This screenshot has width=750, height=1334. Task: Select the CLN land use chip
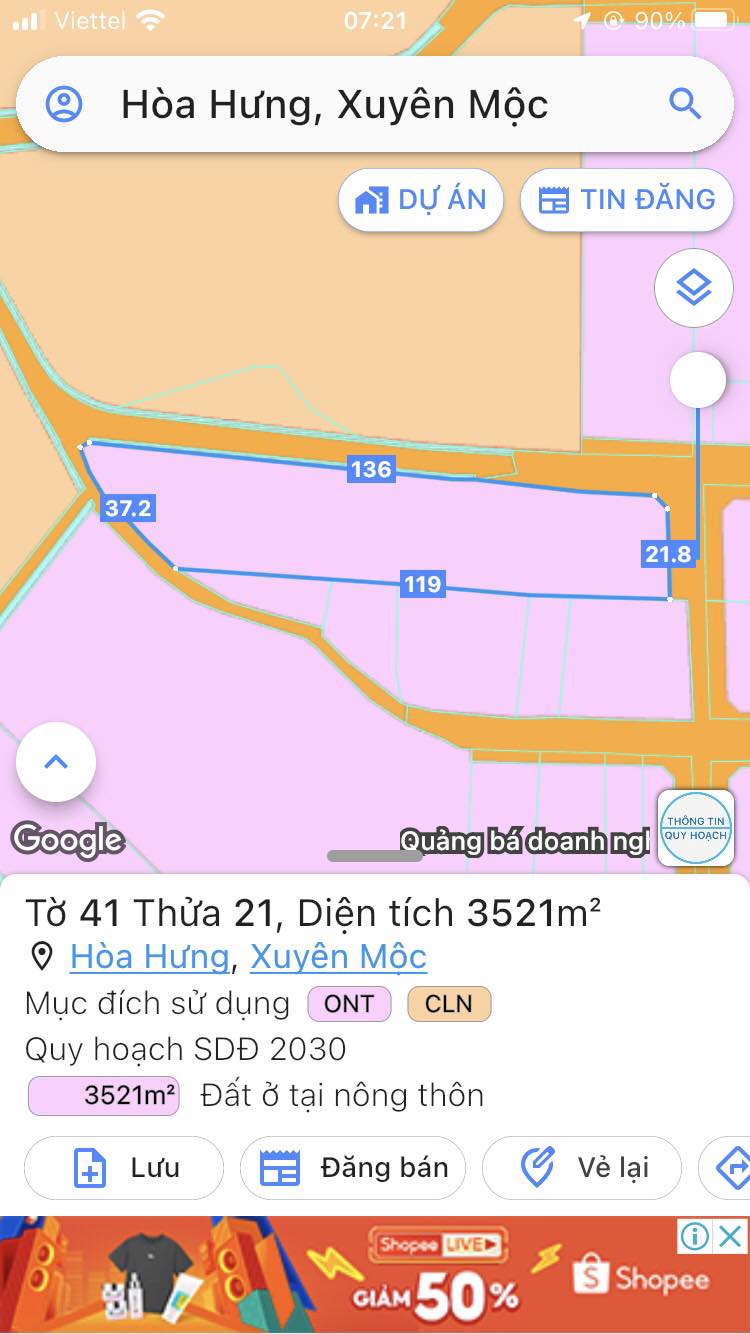click(x=448, y=1004)
